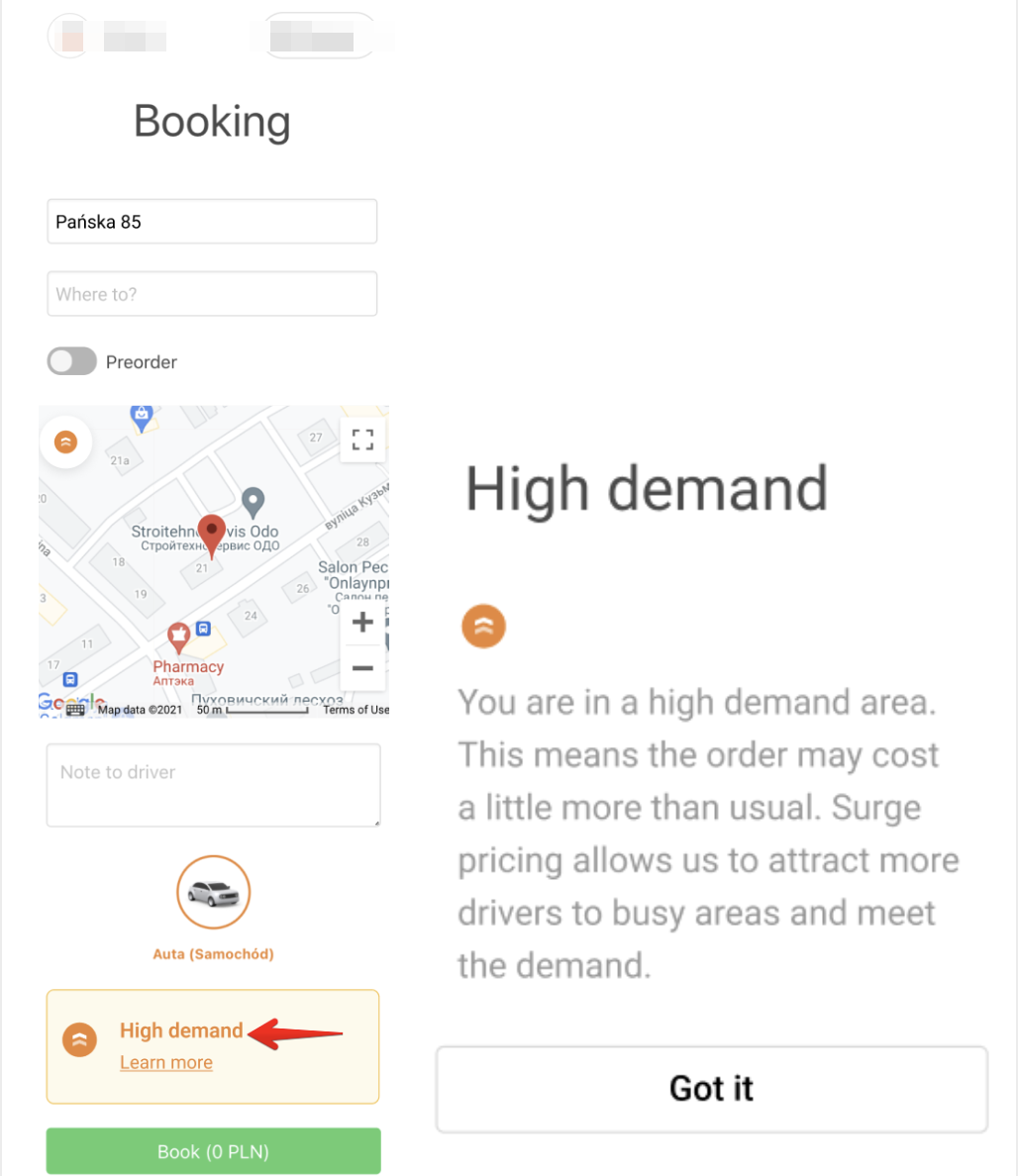Open the Learn more link

coord(166,1062)
